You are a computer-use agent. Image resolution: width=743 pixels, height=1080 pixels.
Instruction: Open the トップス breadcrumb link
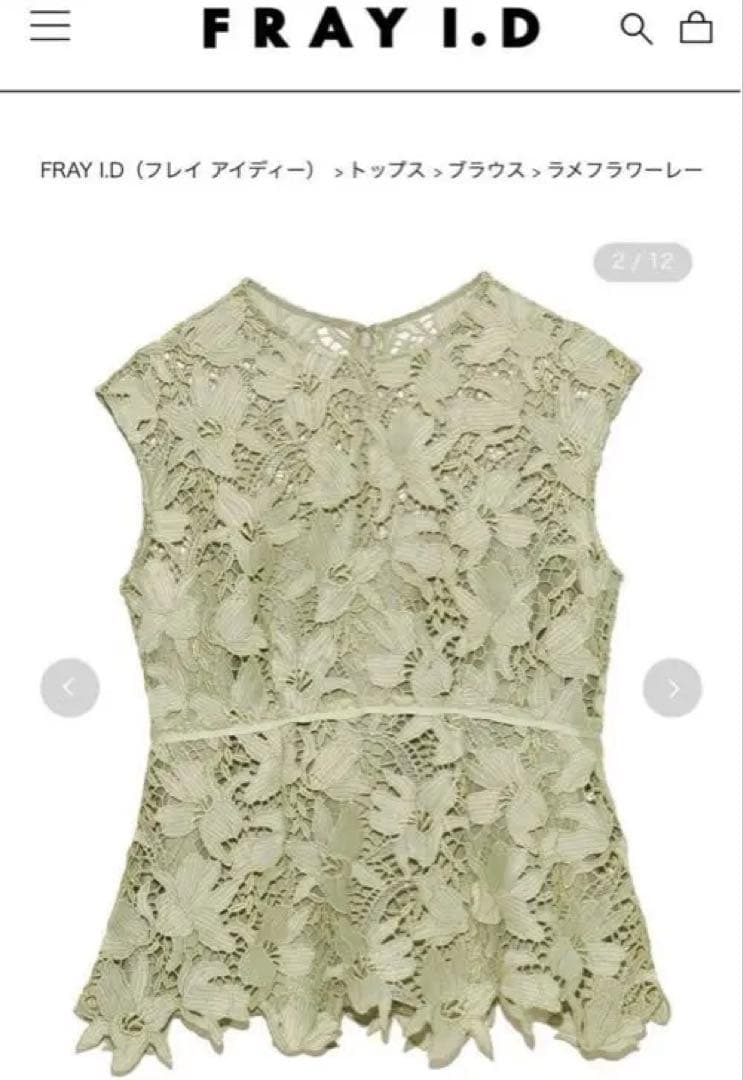(387, 170)
